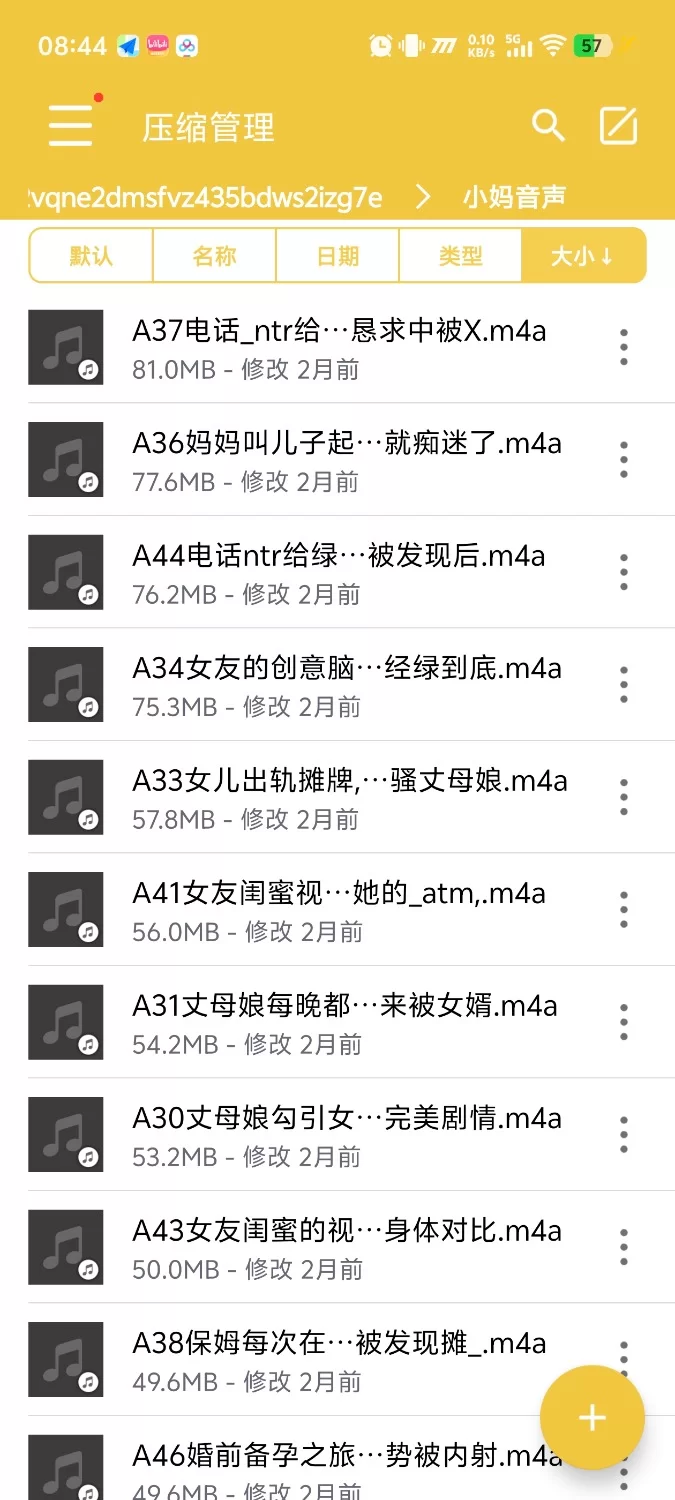Open more options for the A34 file
Screen dimensions: 675x1500
(x=624, y=685)
